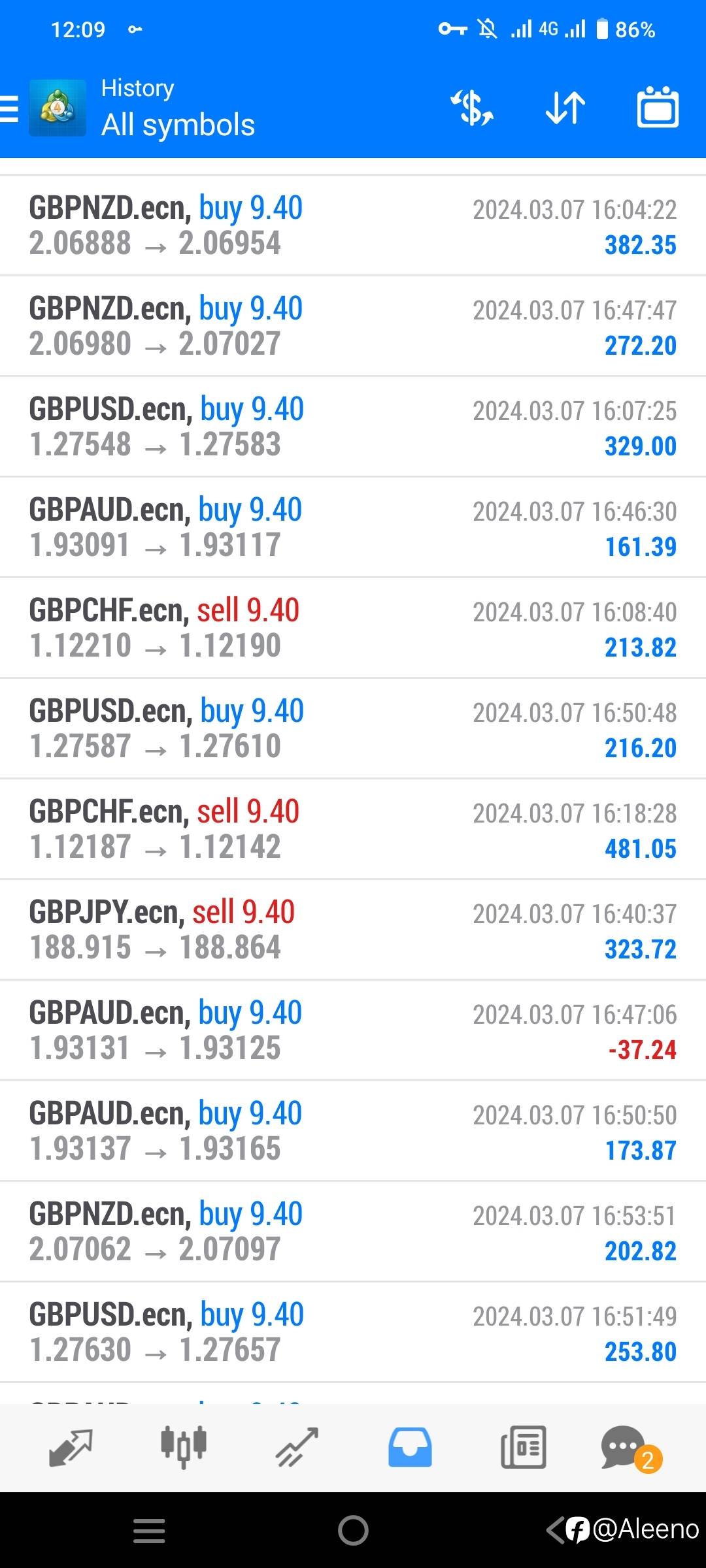This screenshot has width=706, height=1568.
Task: Open GBPAUD trade with profit 161.39
Action: (353, 527)
